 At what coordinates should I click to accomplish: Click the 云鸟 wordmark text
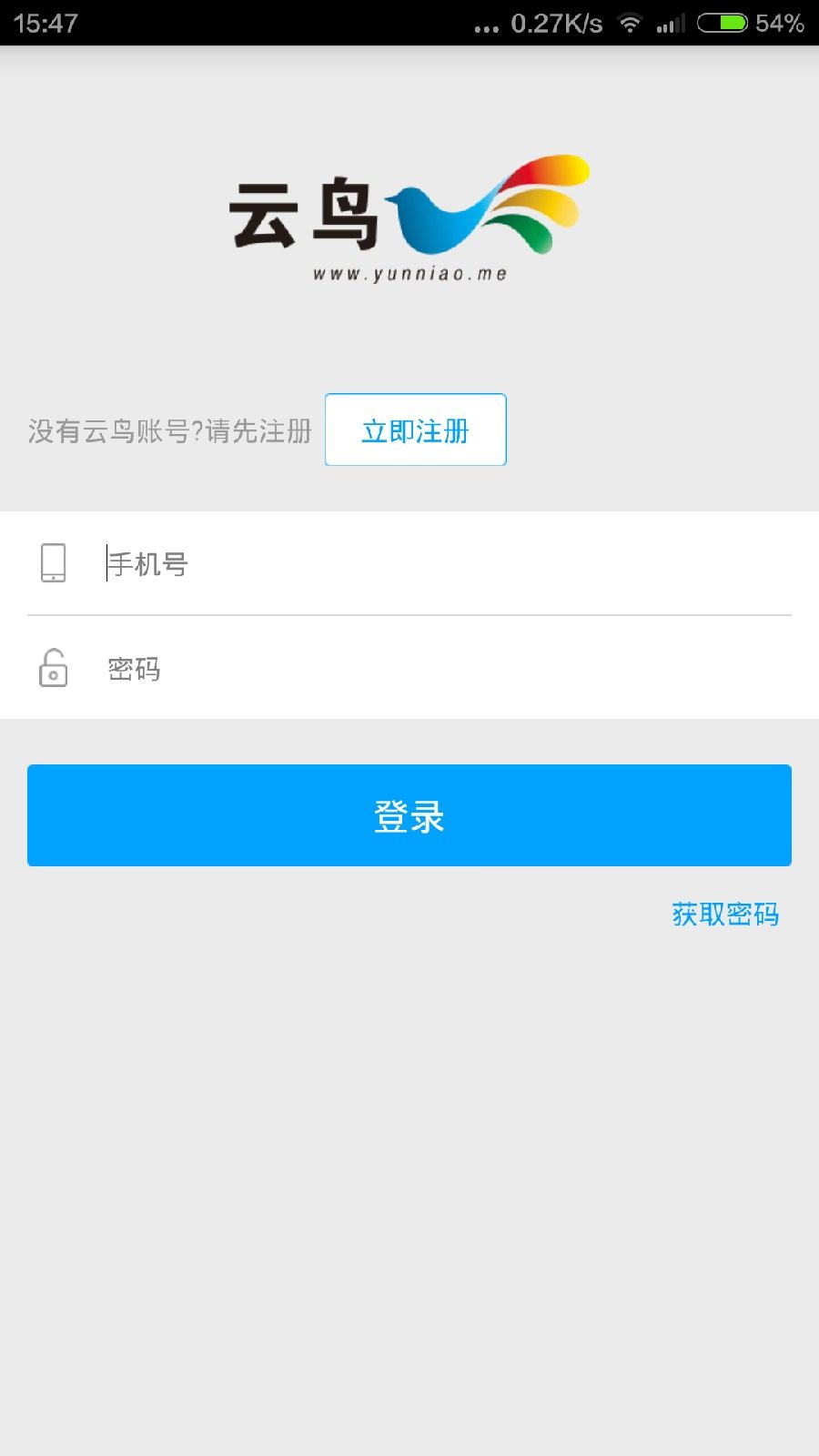309,213
